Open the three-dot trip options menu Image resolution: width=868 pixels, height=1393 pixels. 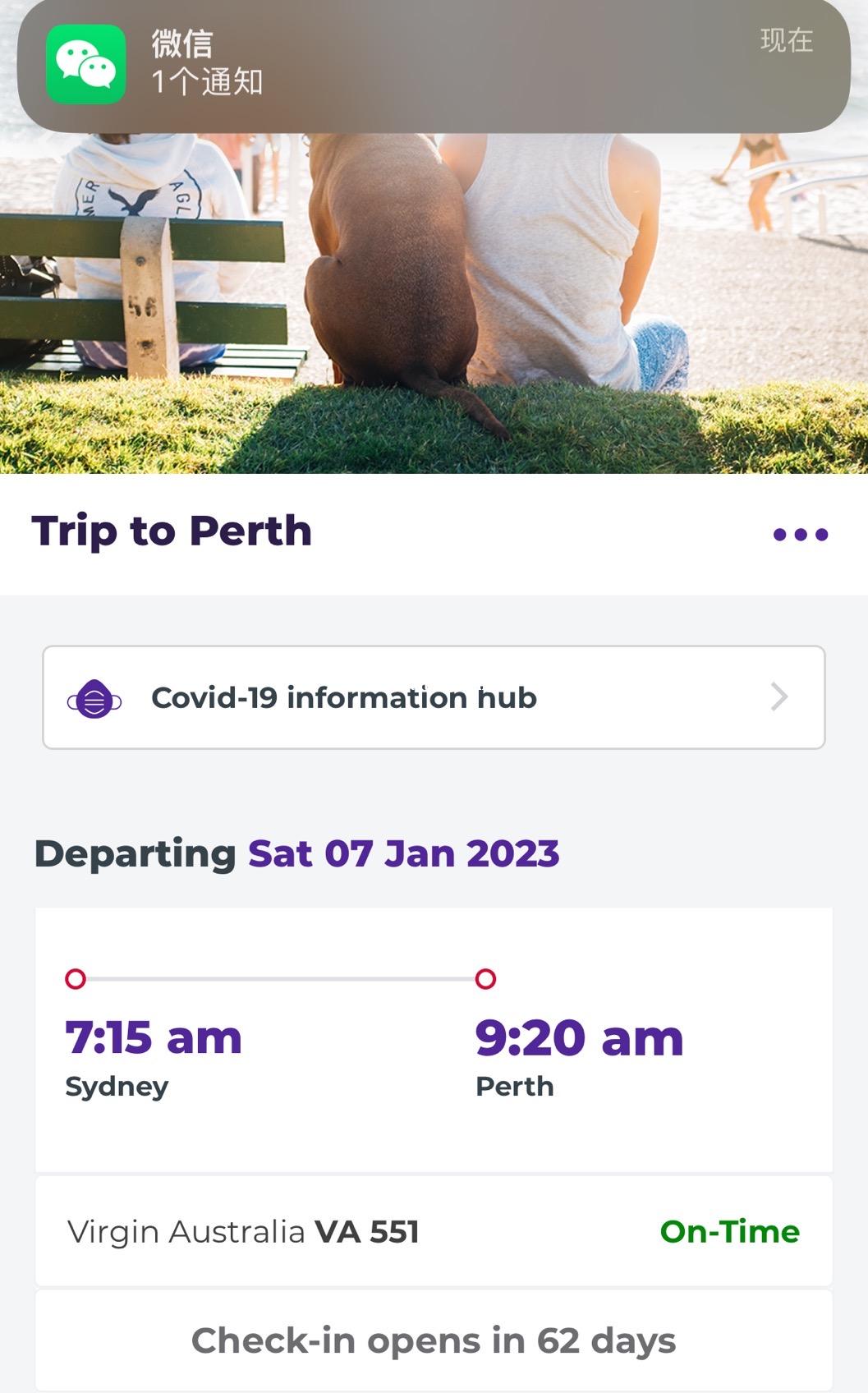click(801, 535)
